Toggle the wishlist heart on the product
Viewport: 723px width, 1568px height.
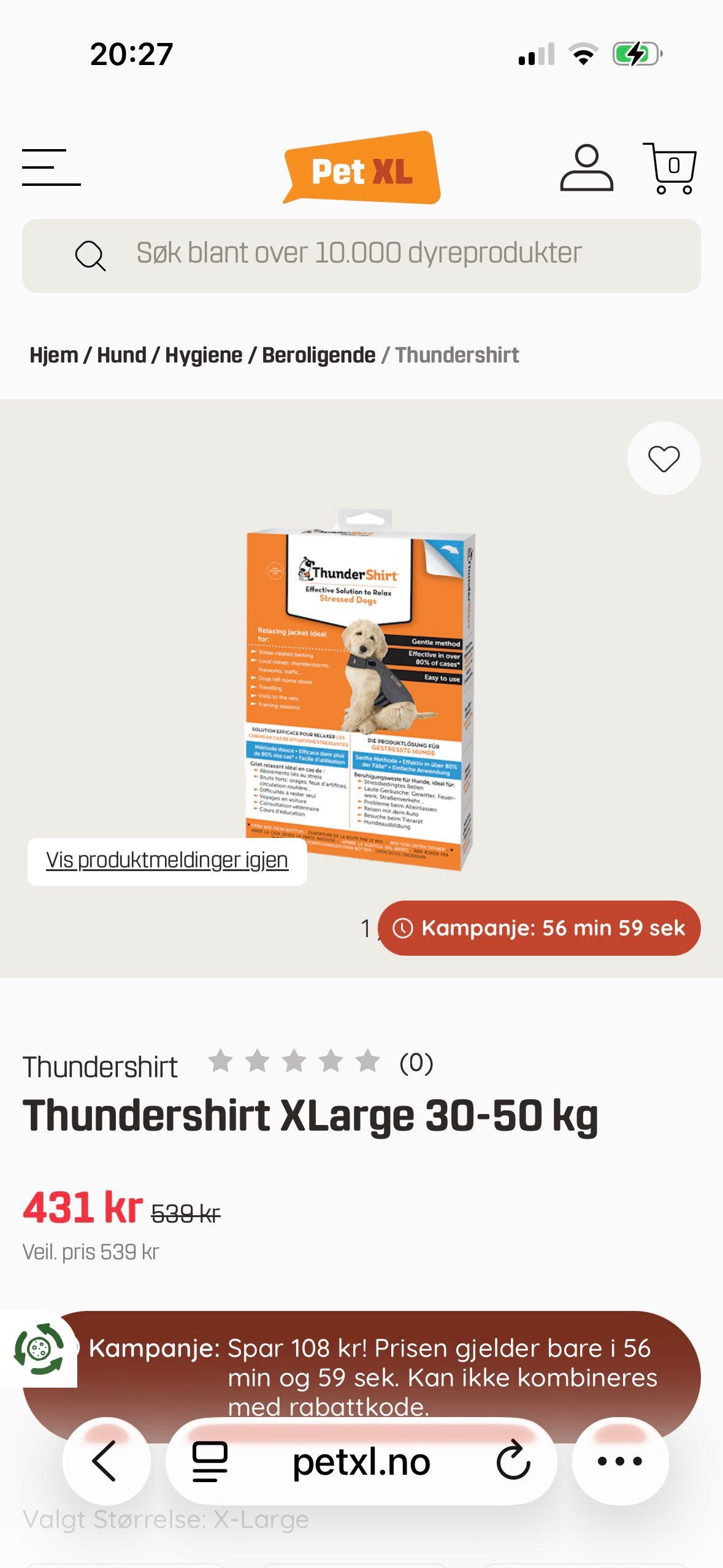(x=663, y=458)
